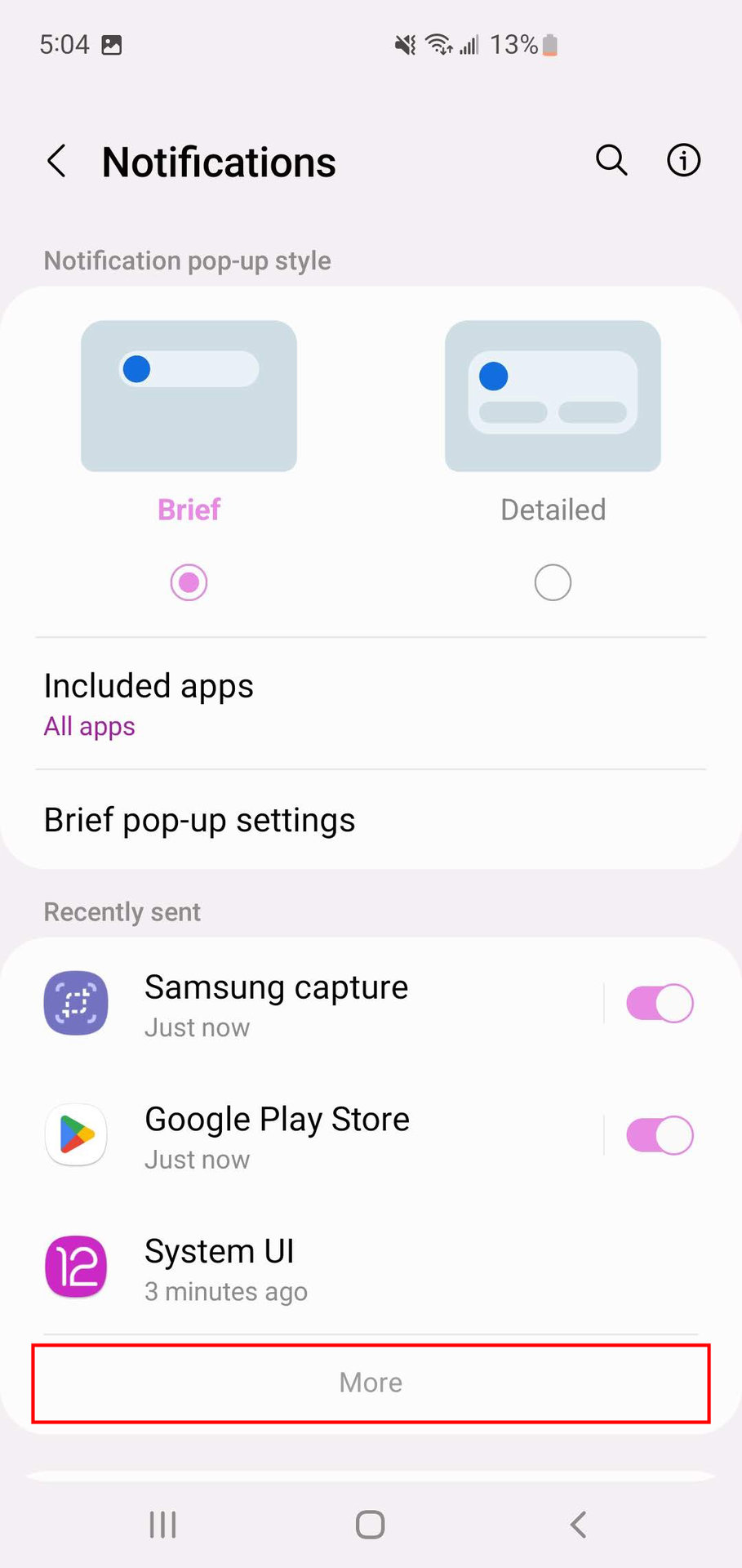Open Samsung capture notification settings
This screenshot has height=1568, width=742.
tap(310, 1004)
